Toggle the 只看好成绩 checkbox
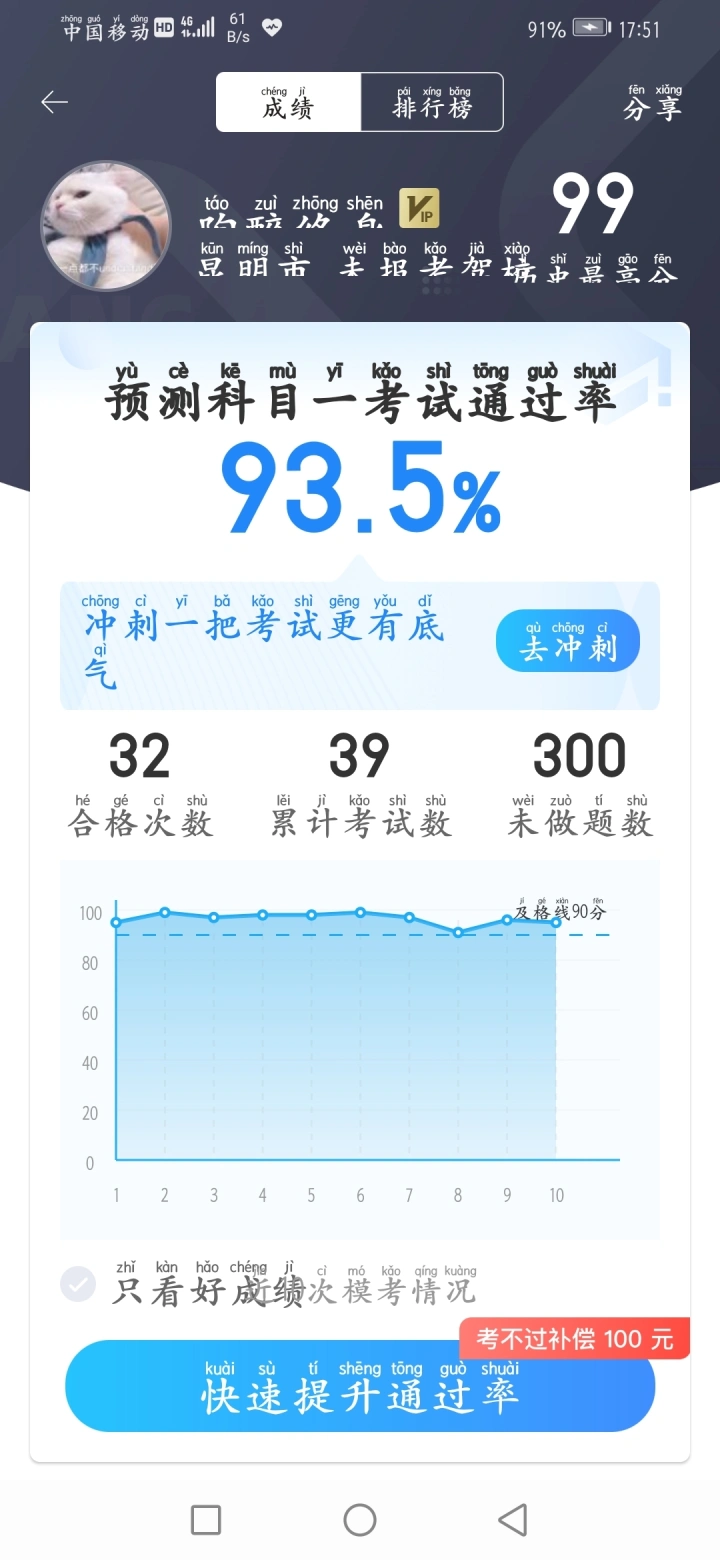The width and height of the screenshot is (720, 1560). coord(78,1283)
